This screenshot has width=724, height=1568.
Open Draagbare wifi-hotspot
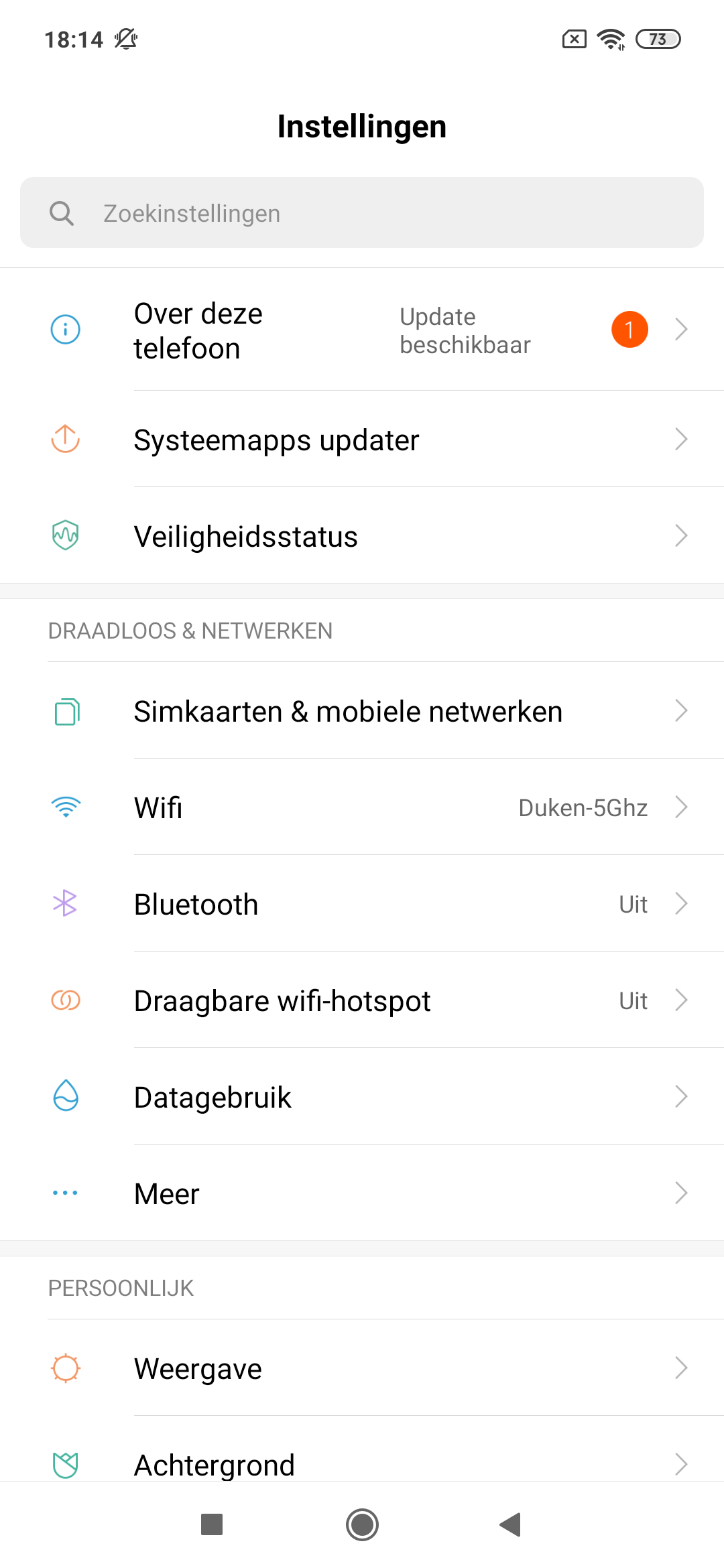click(x=362, y=1000)
